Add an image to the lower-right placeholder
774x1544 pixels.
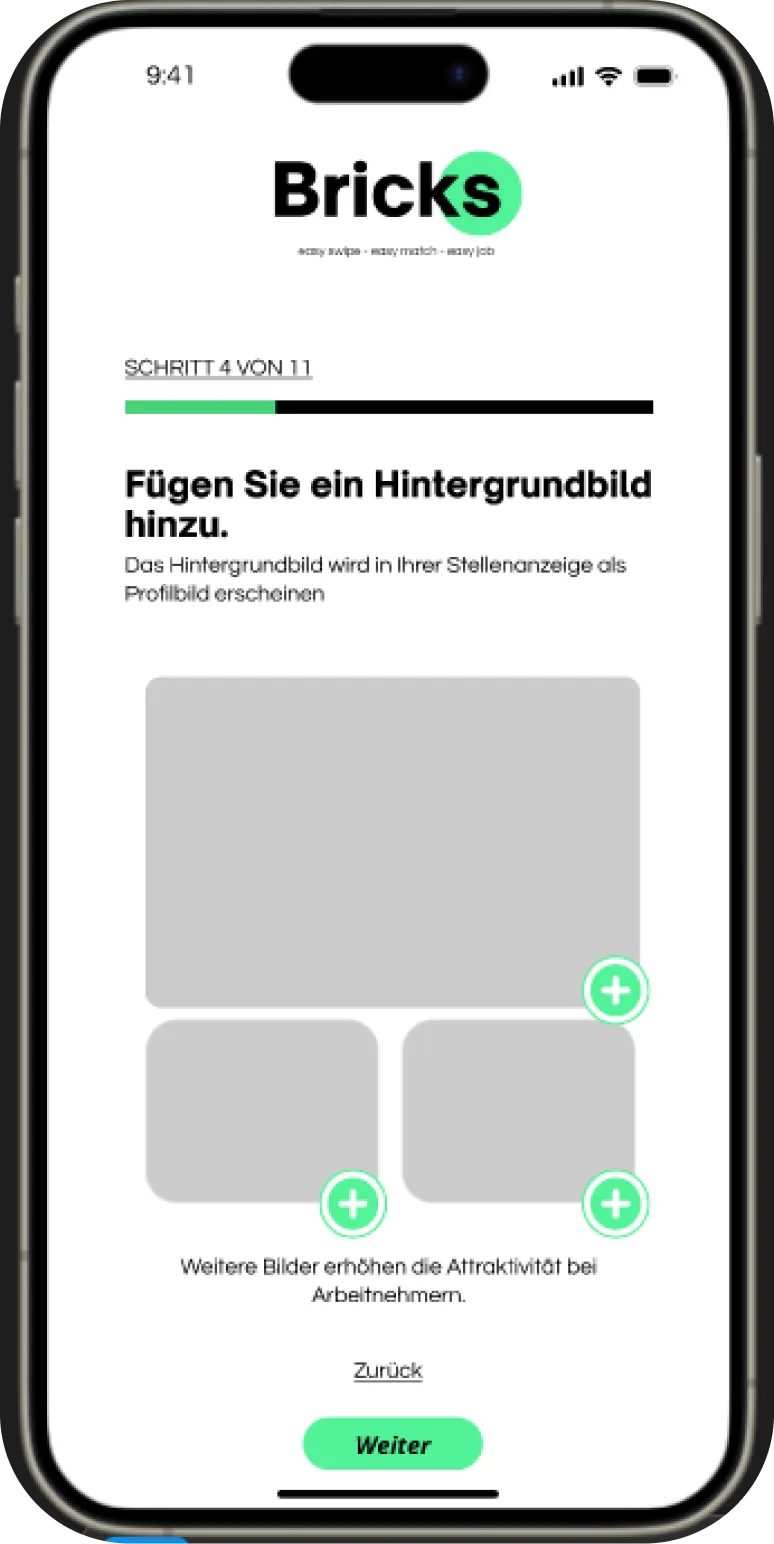tap(615, 1204)
